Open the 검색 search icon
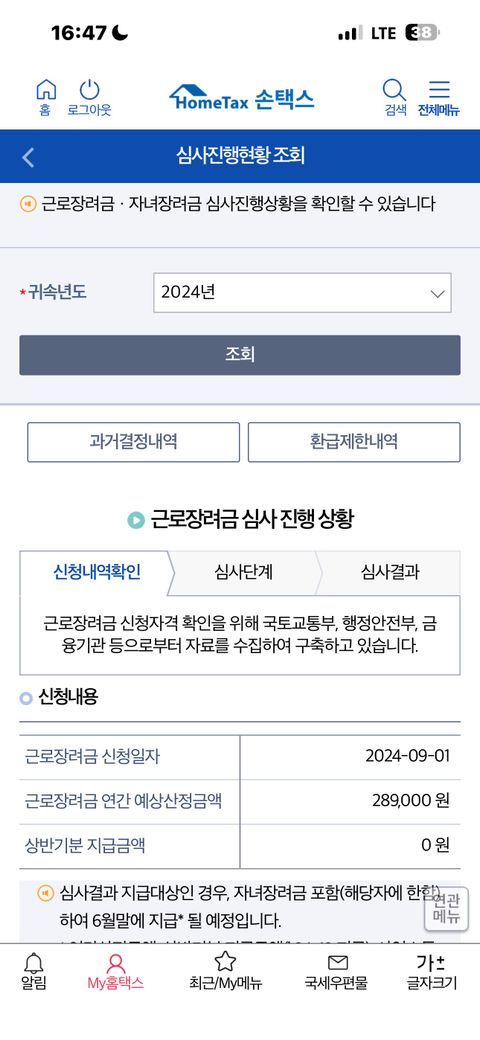 click(x=395, y=98)
